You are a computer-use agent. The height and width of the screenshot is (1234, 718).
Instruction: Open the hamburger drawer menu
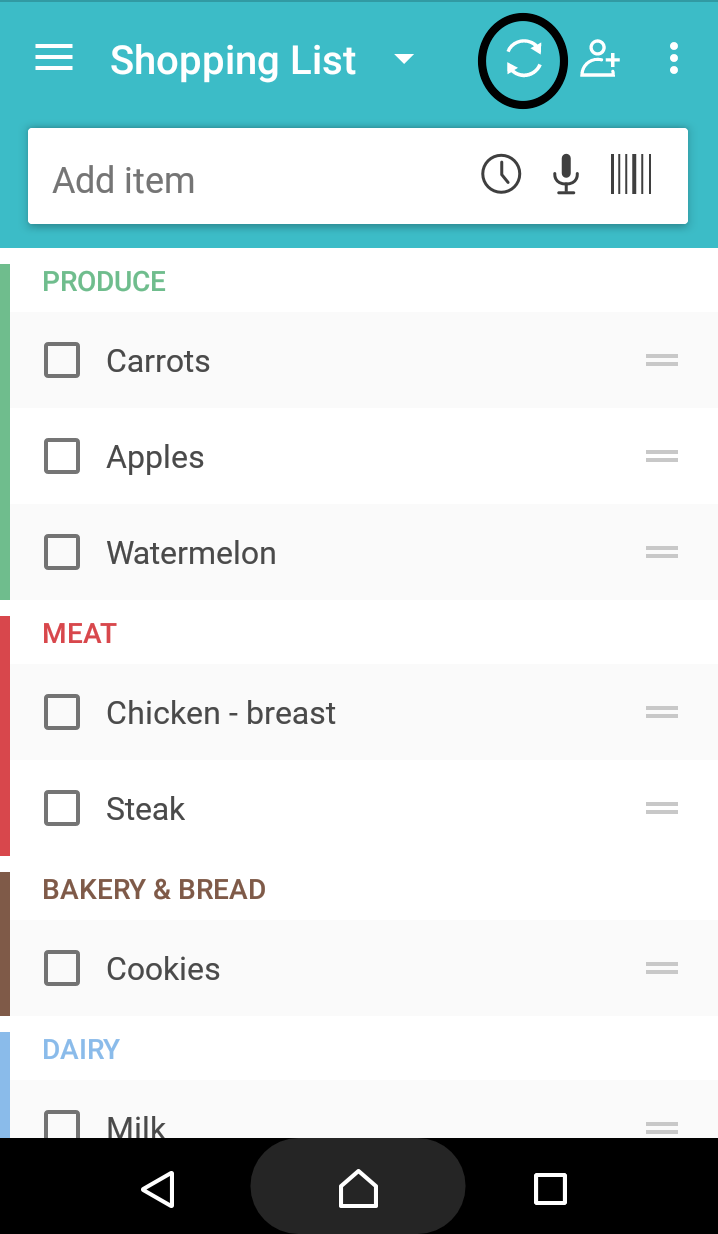[54, 59]
